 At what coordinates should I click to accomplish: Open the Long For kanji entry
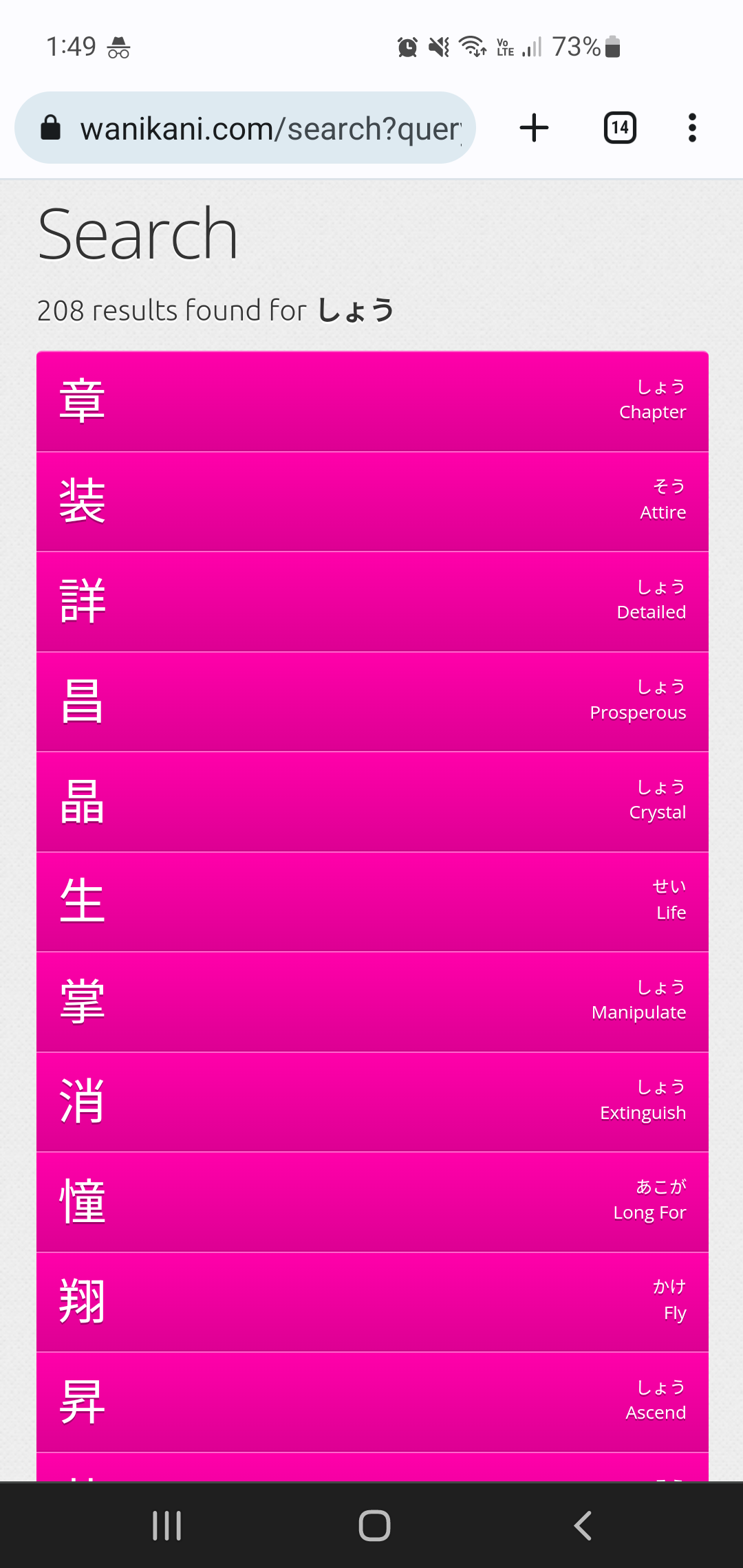pos(371,1202)
